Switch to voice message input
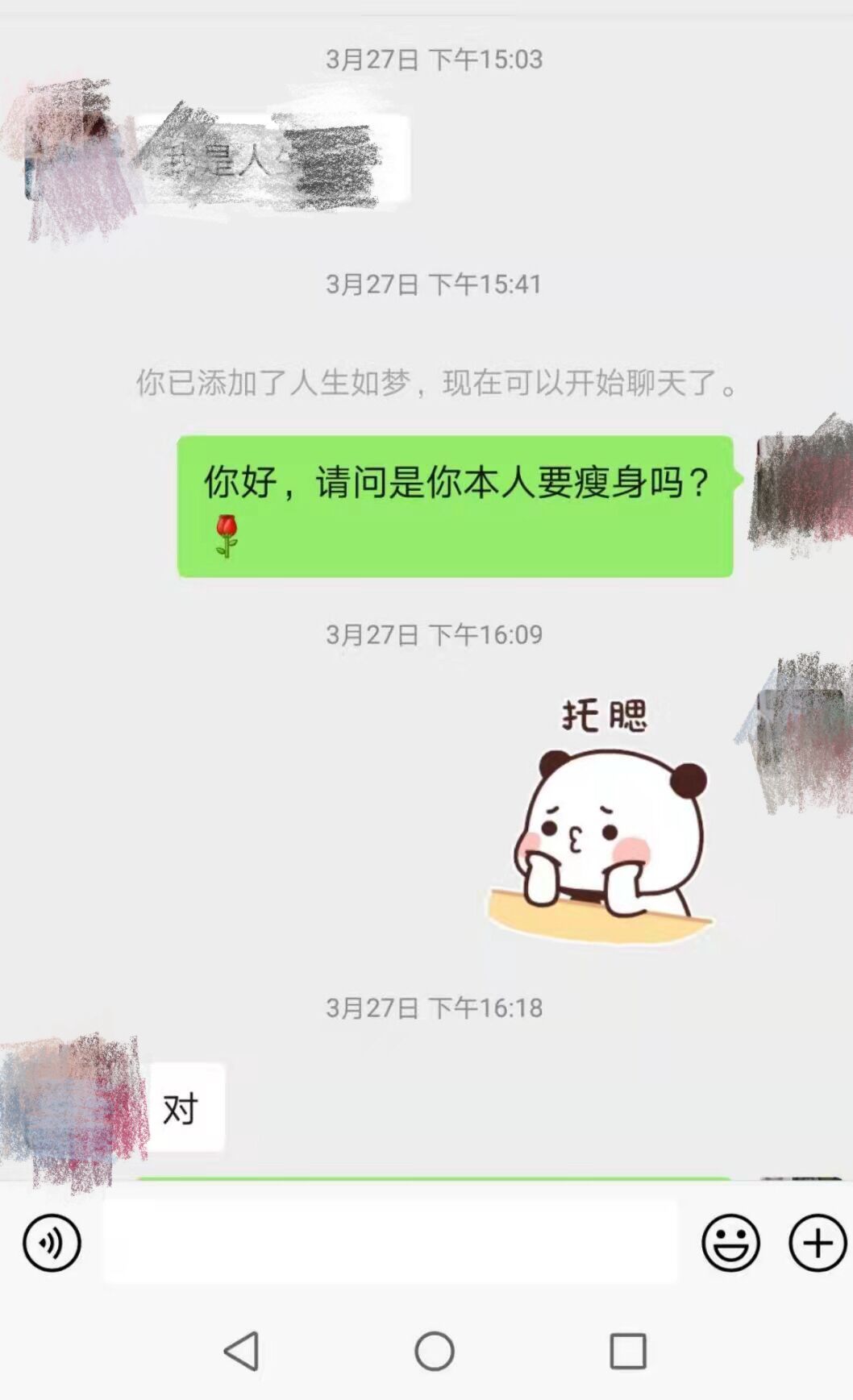This screenshot has height=1400, width=853. pyautogui.click(x=52, y=1243)
